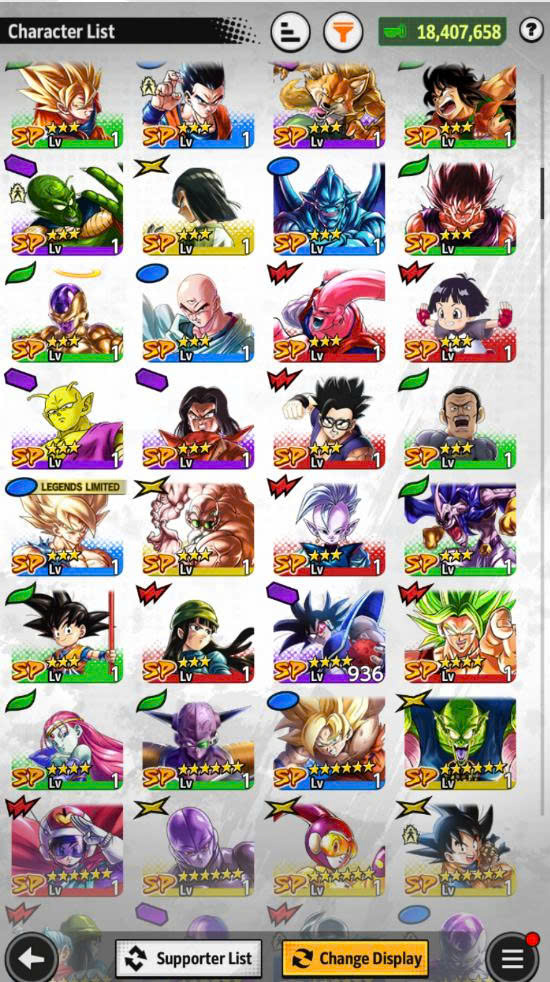Screen dimensions: 550x982
Task: Select the Legends Limited Goku card
Action: (x=67, y=528)
